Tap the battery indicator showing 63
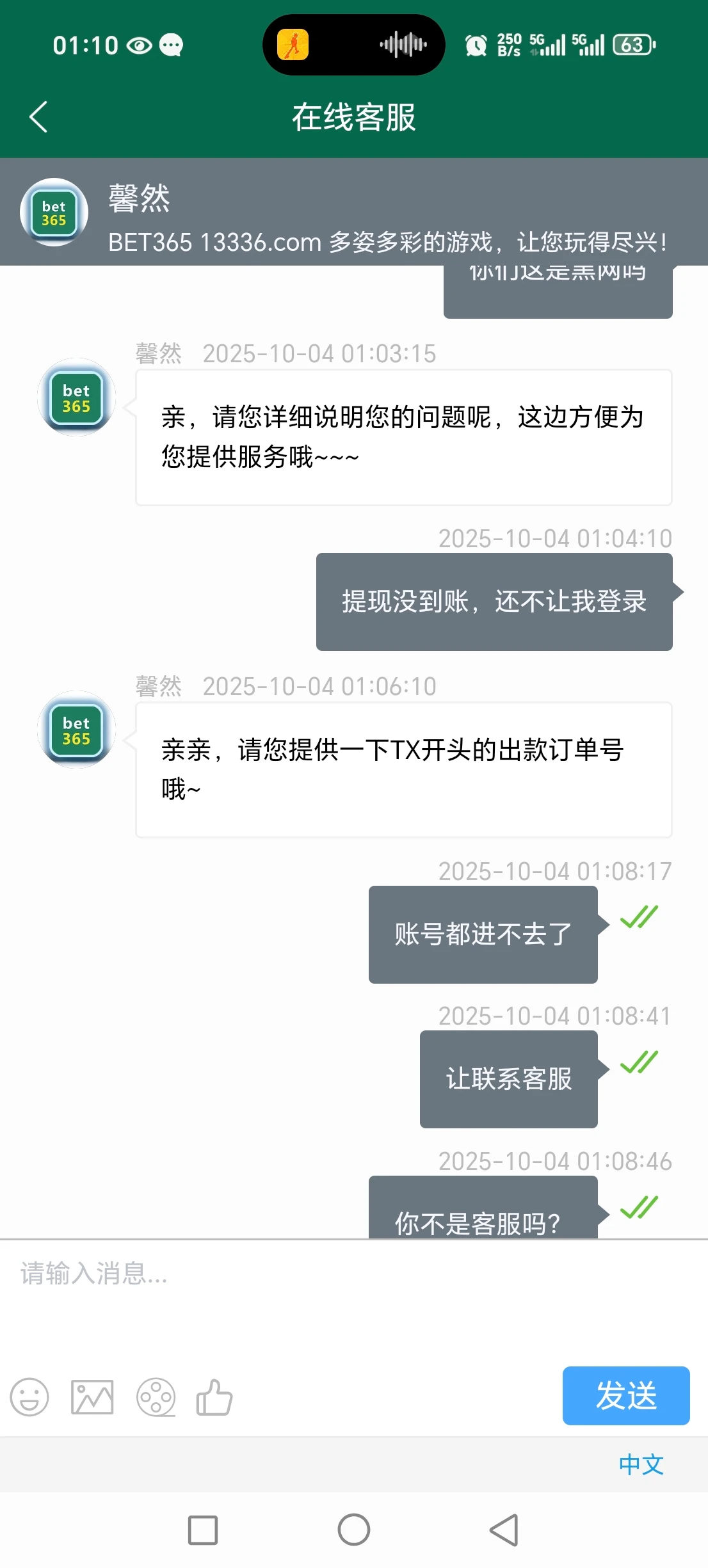Screen dimensions: 708x1568 633,44
